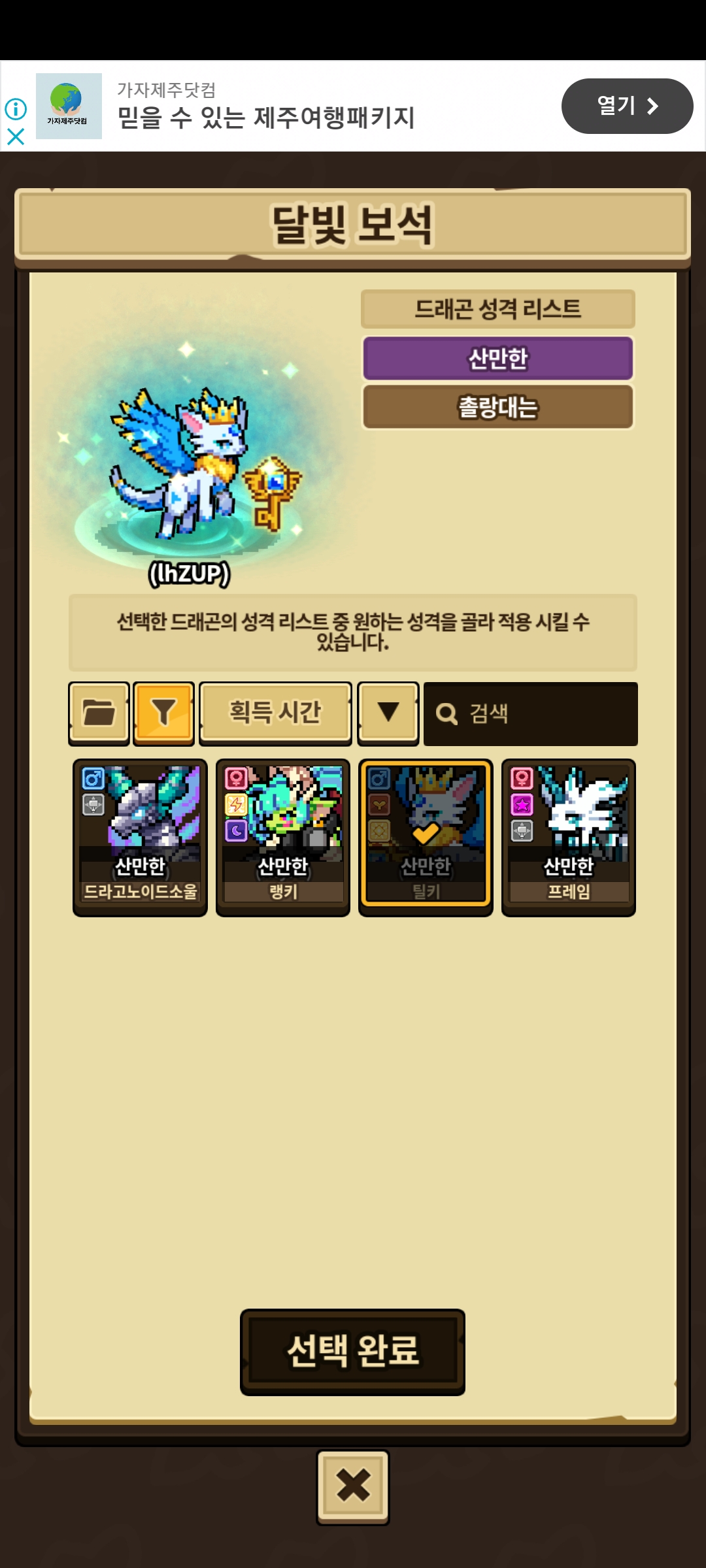706x1568 pixels.
Task: Choose the 드라고노이드소울 dragon card
Action: pyautogui.click(x=140, y=838)
